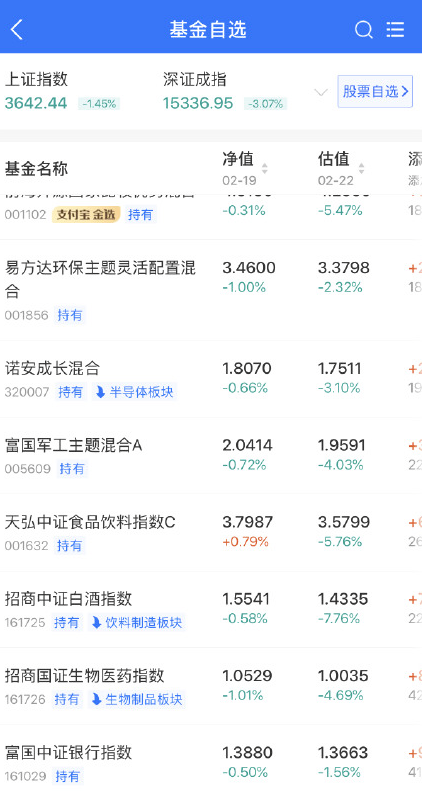Tap the 股票自选 button

pos(375,92)
